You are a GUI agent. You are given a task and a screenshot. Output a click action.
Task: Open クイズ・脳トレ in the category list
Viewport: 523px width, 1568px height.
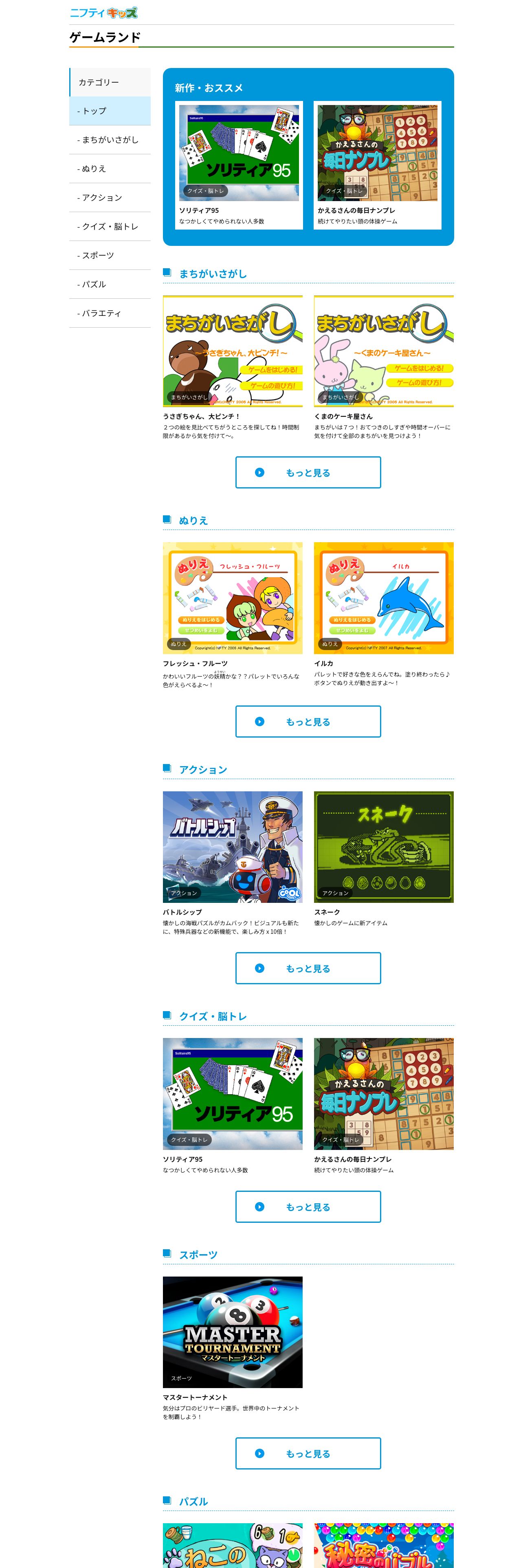(110, 226)
